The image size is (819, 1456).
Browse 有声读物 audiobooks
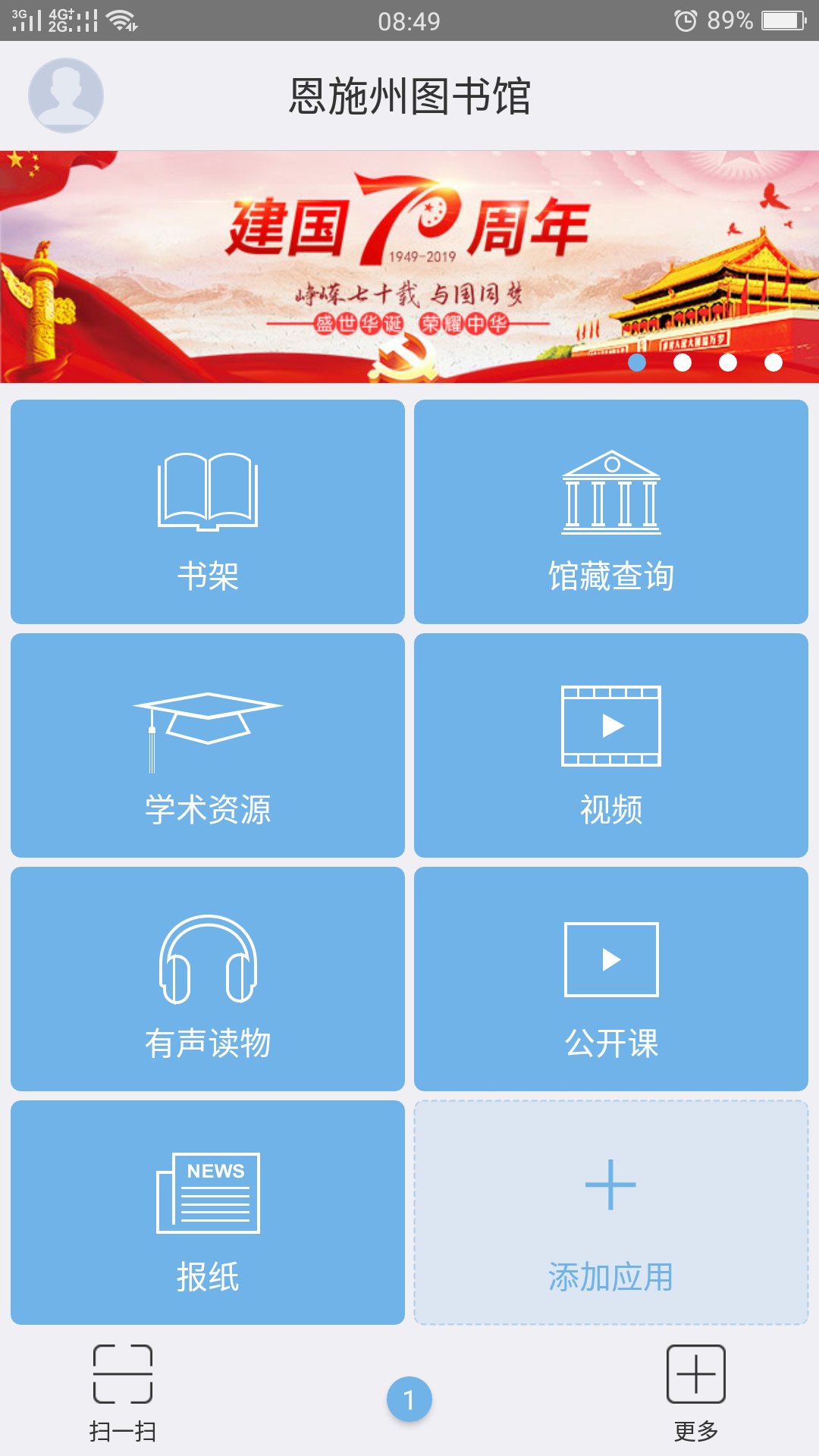click(x=208, y=979)
